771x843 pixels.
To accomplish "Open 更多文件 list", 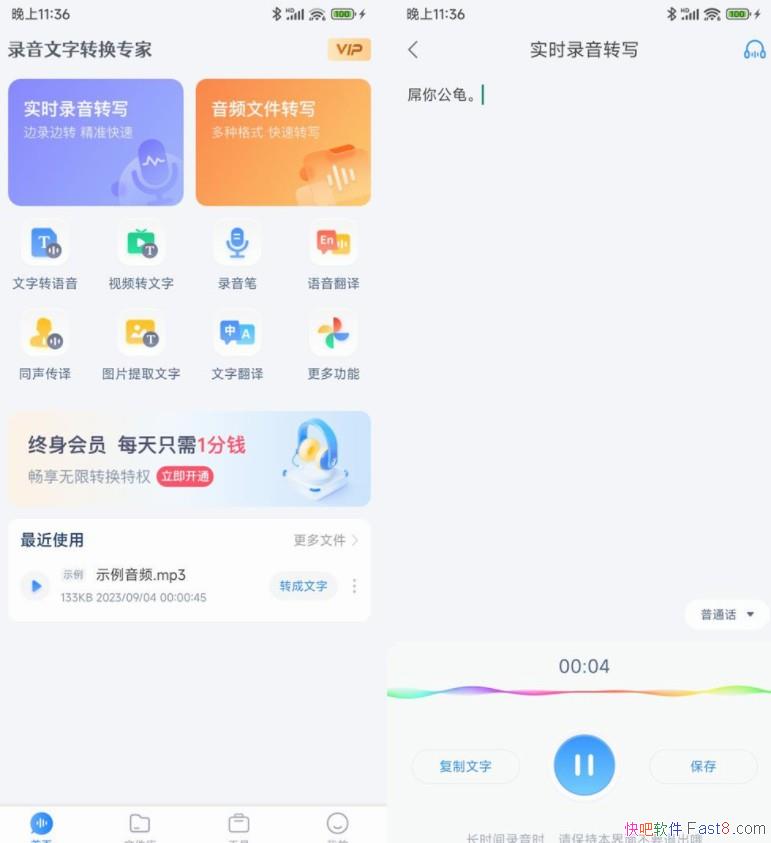I will 325,540.
